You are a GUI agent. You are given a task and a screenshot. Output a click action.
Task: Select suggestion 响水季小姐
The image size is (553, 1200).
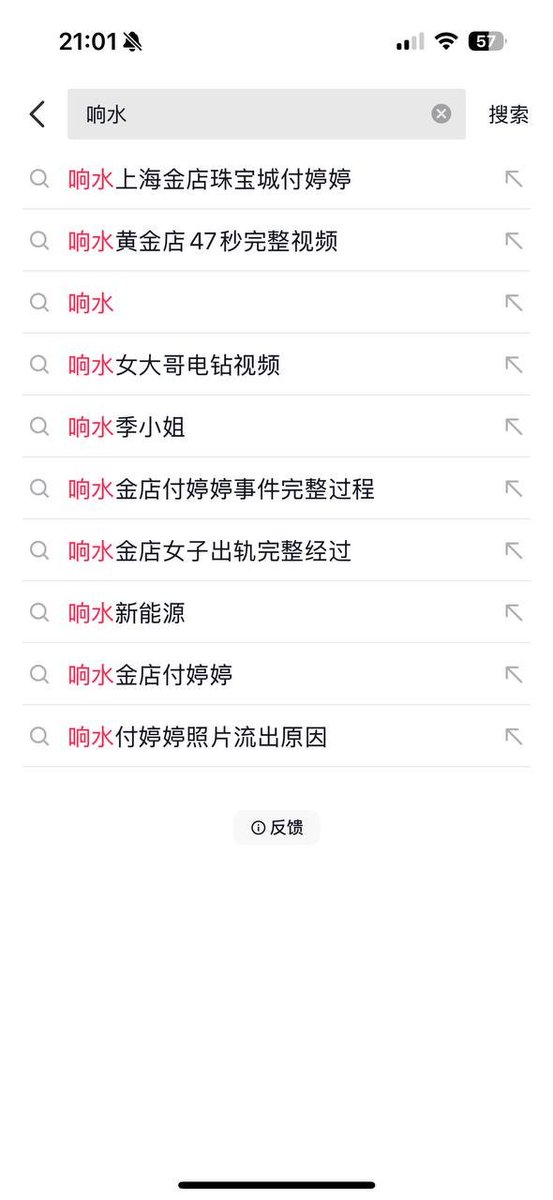[276, 427]
